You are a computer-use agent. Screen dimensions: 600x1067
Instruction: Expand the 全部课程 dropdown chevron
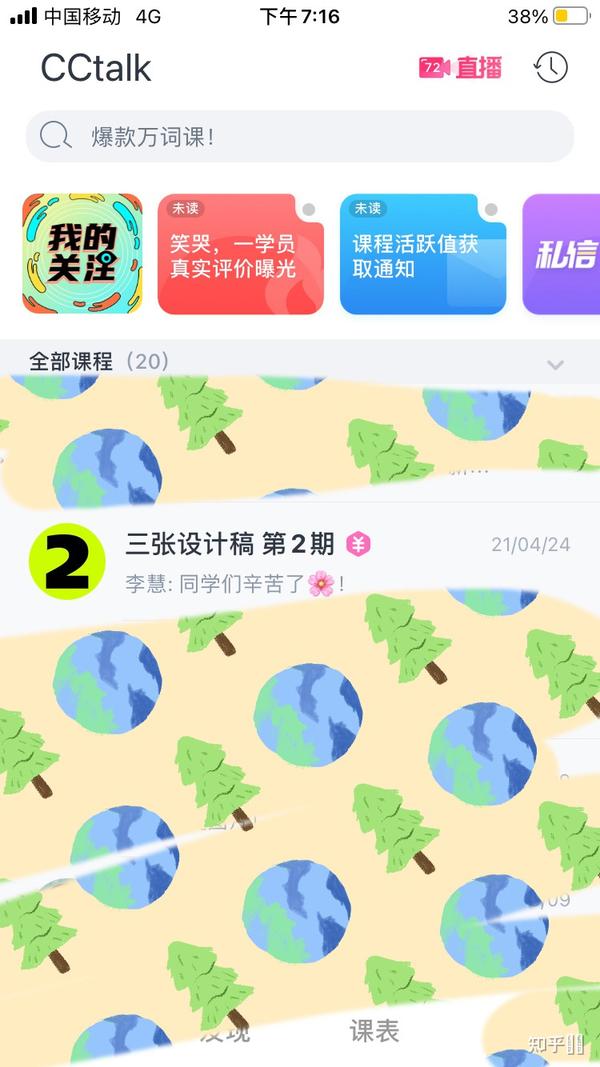click(x=556, y=364)
